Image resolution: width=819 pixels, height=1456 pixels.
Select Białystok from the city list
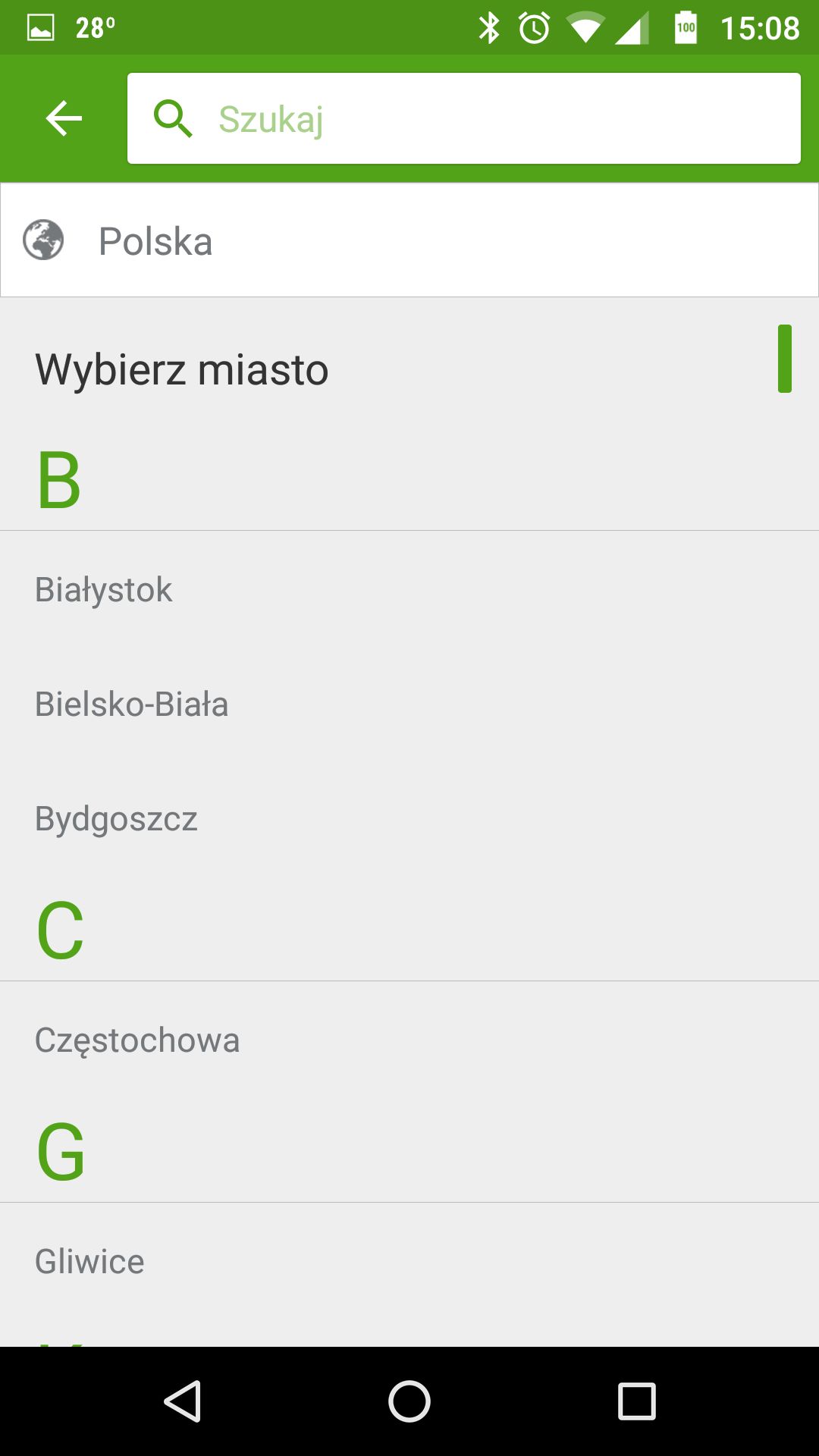point(409,589)
